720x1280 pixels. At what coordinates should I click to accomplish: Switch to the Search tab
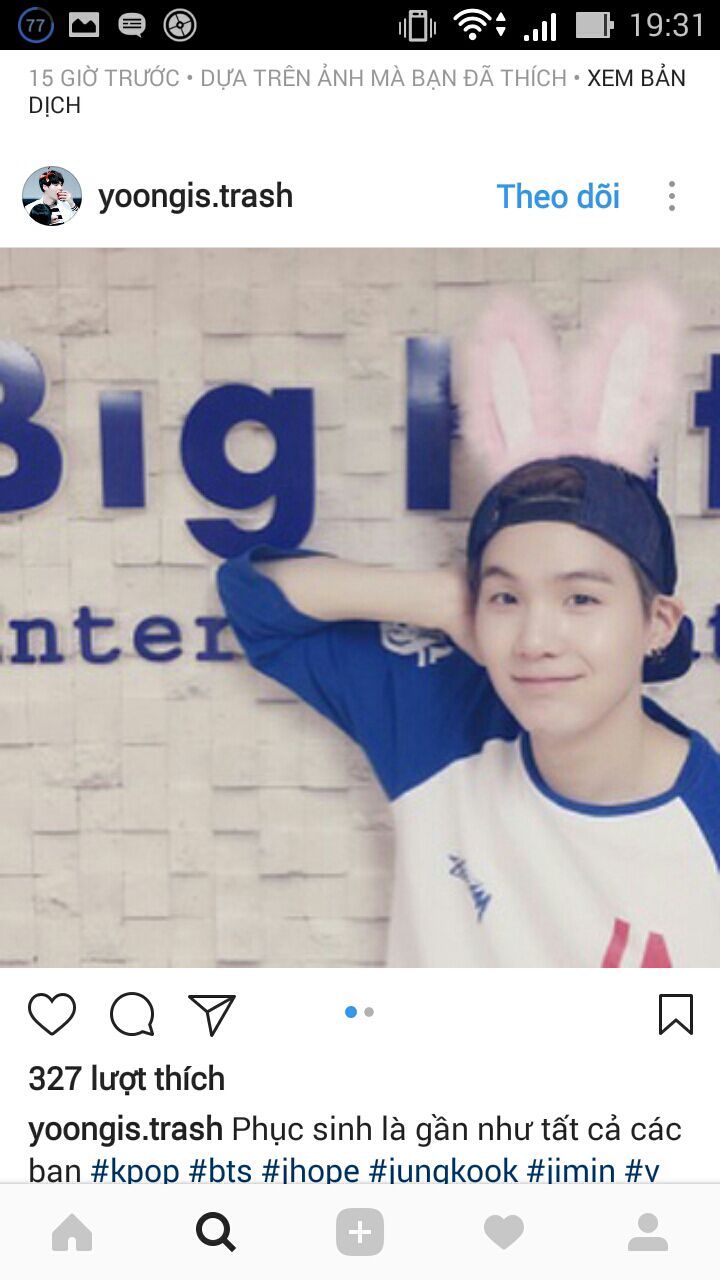(x=216, y=1233)
